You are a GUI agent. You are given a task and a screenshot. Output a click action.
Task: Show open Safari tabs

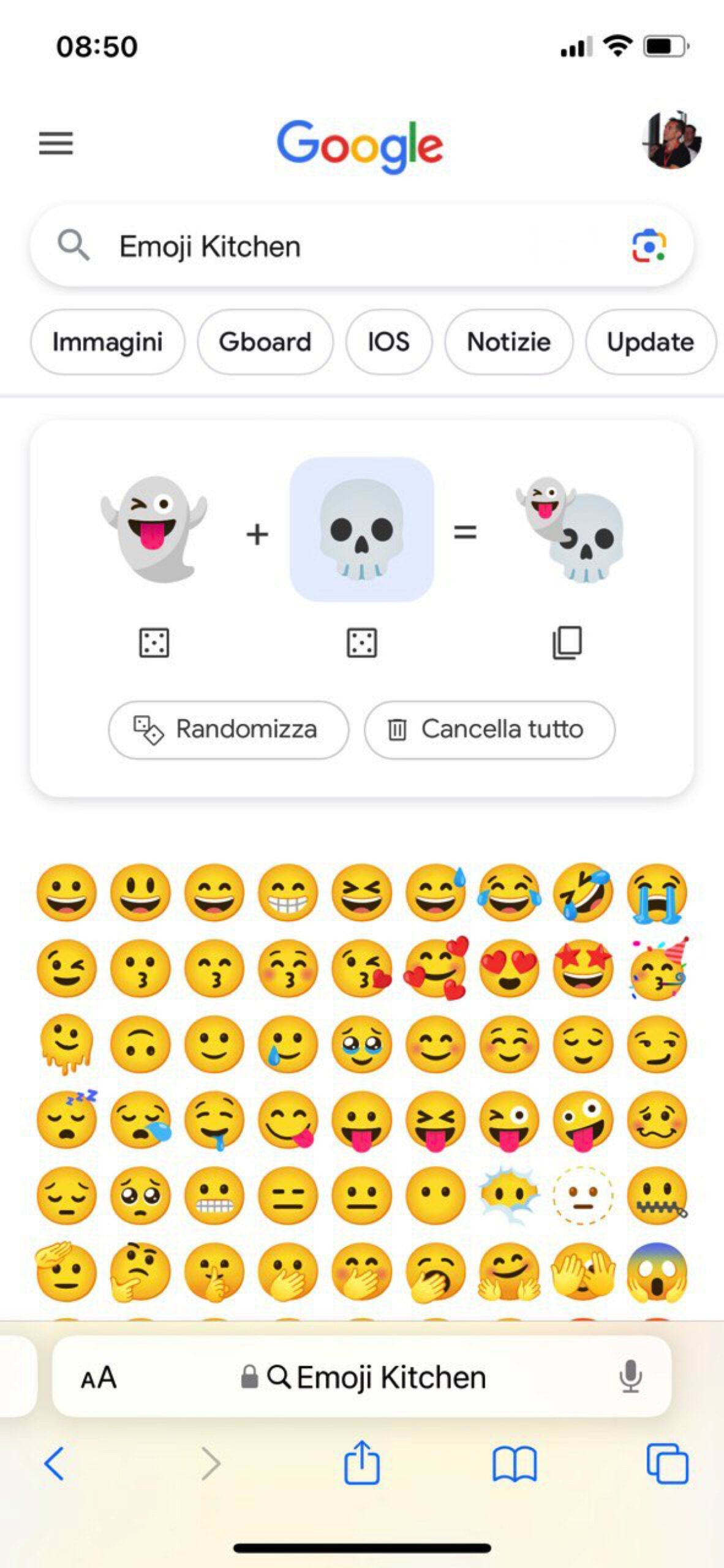667,1463
